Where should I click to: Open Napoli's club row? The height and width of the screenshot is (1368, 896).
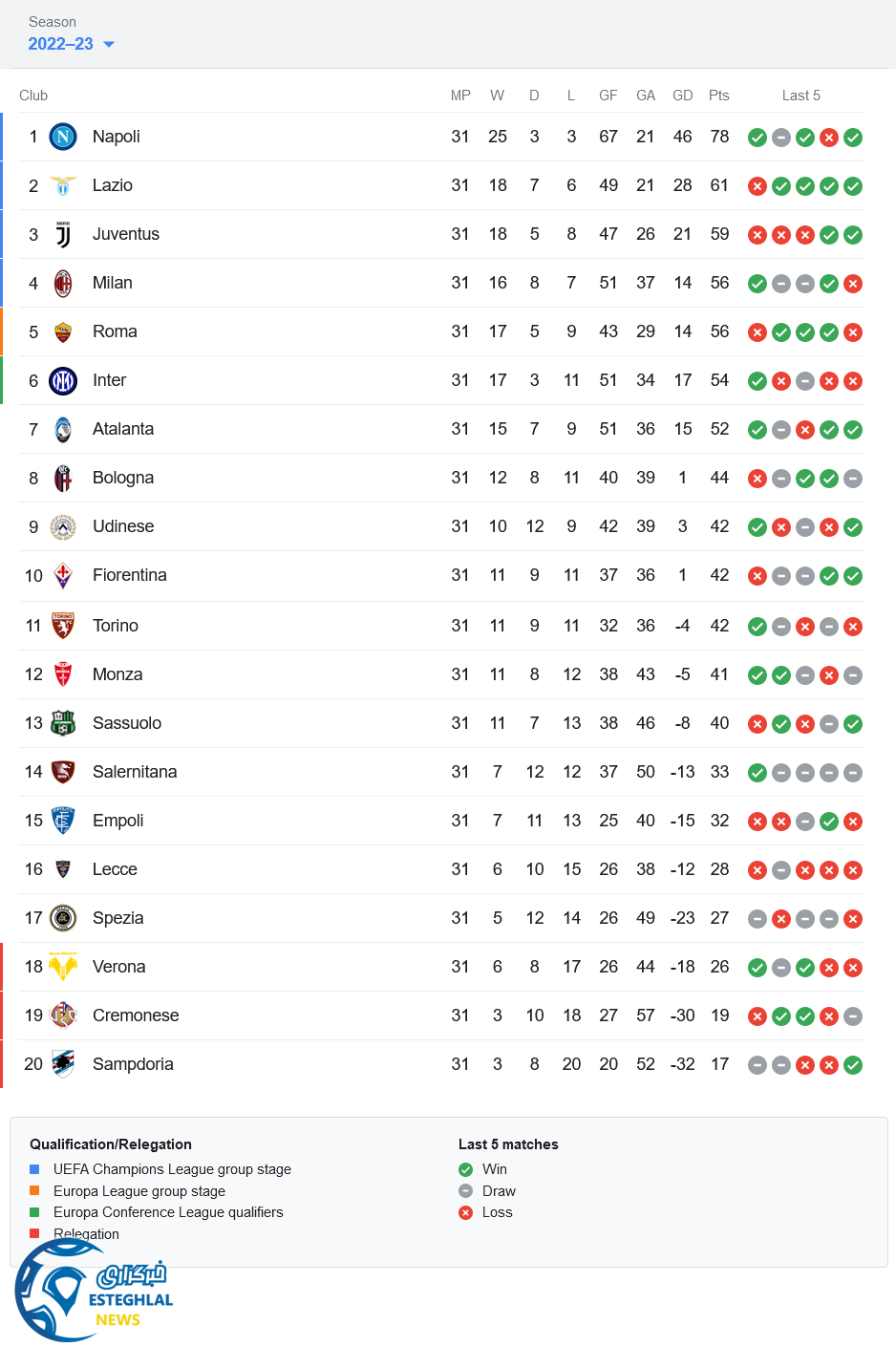click(116, 137)
